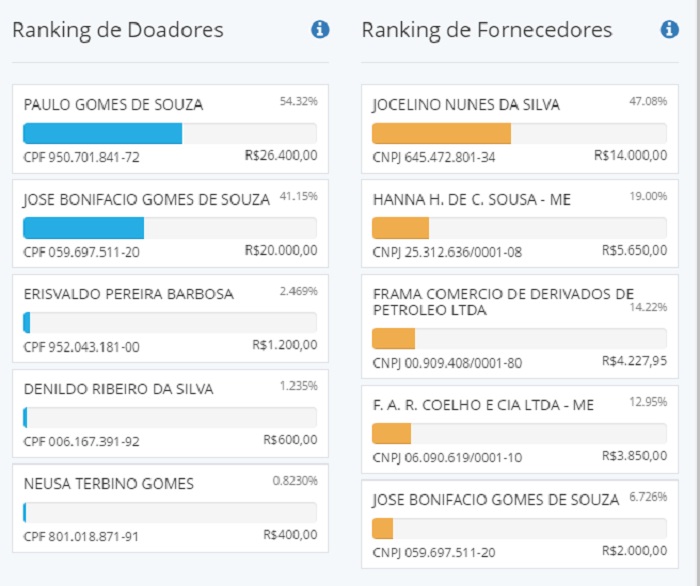Open the info icon for Ranking de Doadores
The height and width of the screenshot is (586, 700).
coord(320,30)
